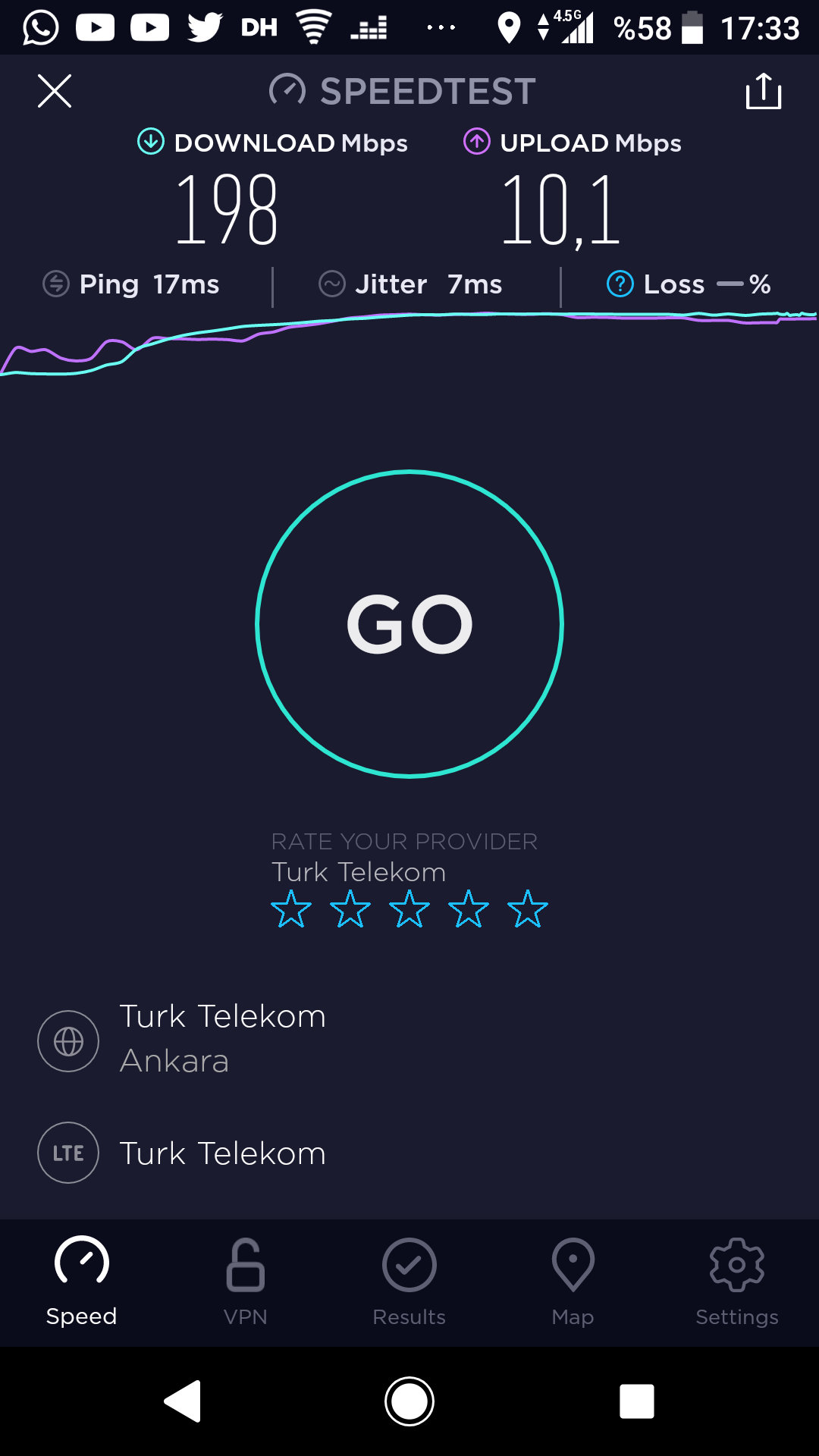Rate Turk Telekom five stars
This screenshot has width=819, height=1456.
[x=528, y=909]
